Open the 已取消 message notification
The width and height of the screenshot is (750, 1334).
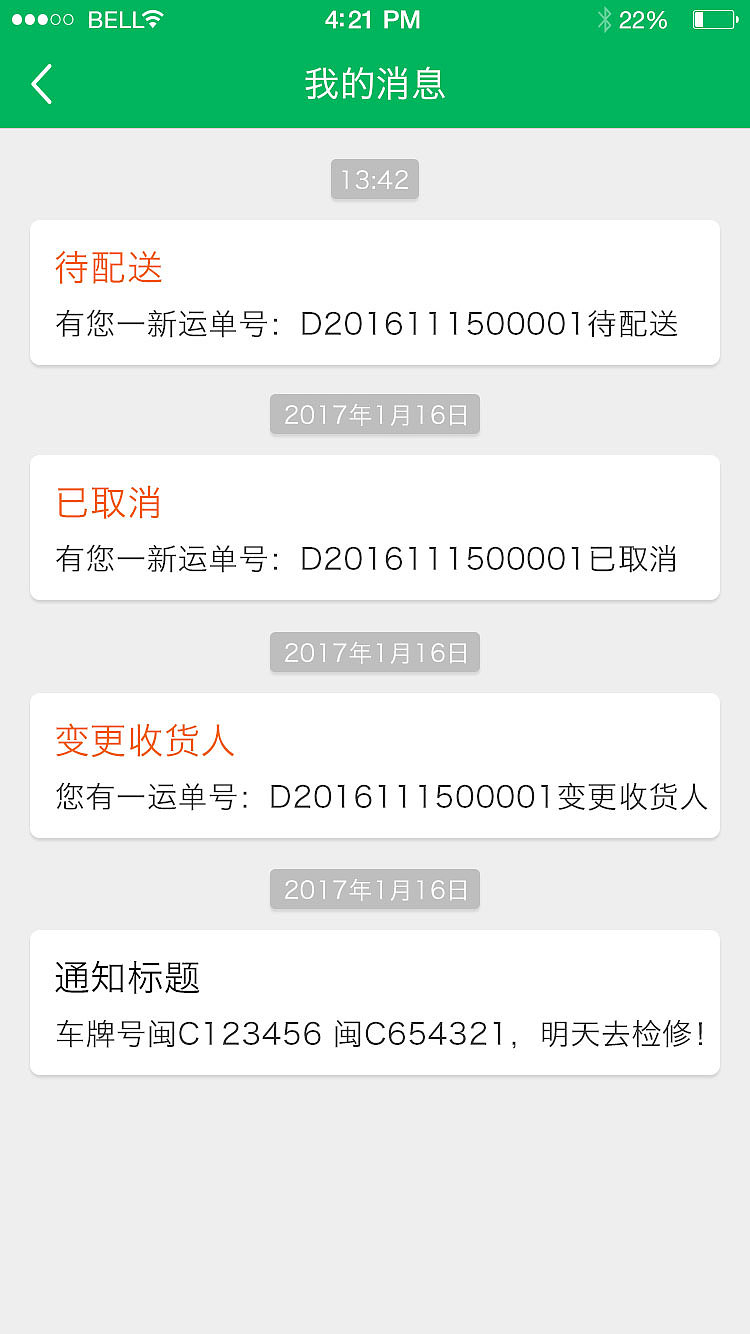tap(375, 528)
